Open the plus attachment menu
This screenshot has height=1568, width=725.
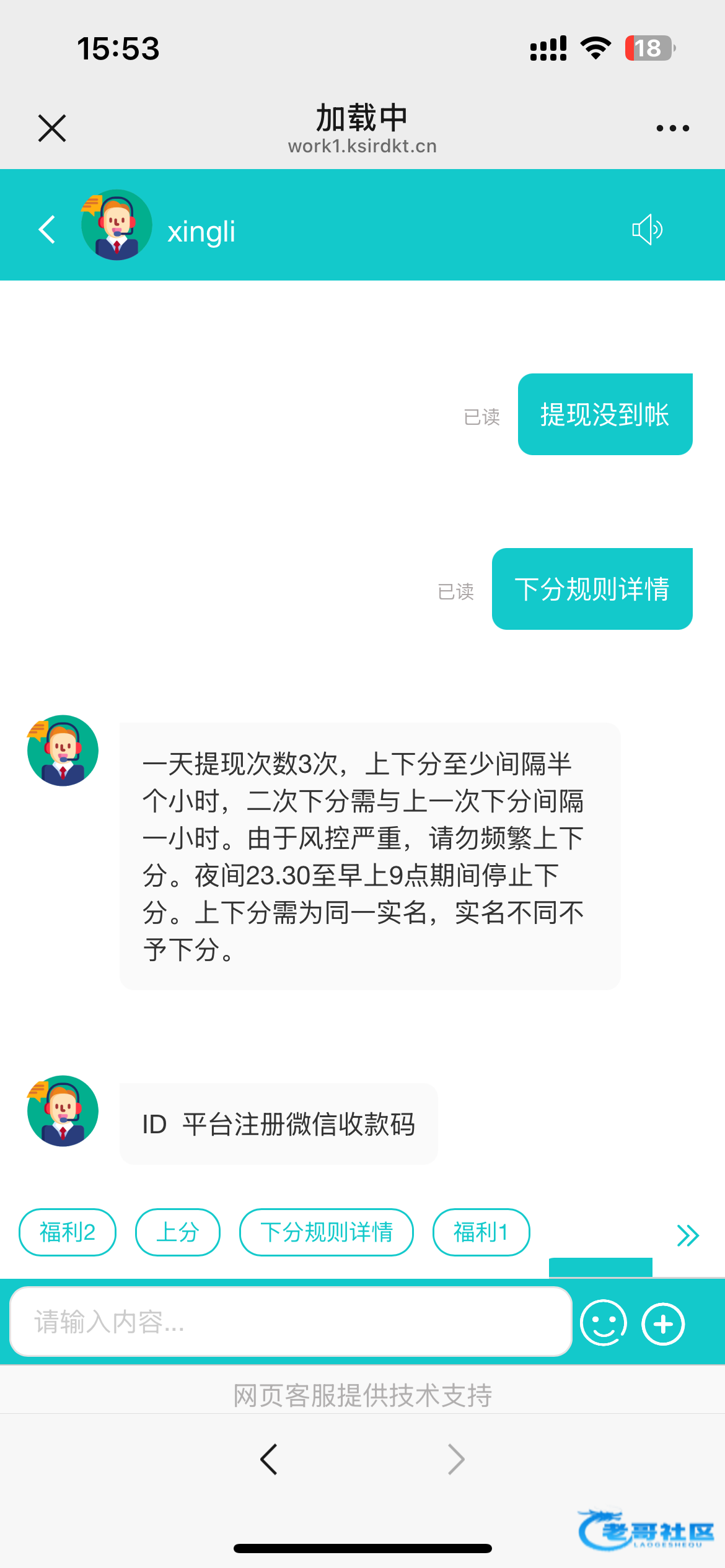click(663, 1324)
